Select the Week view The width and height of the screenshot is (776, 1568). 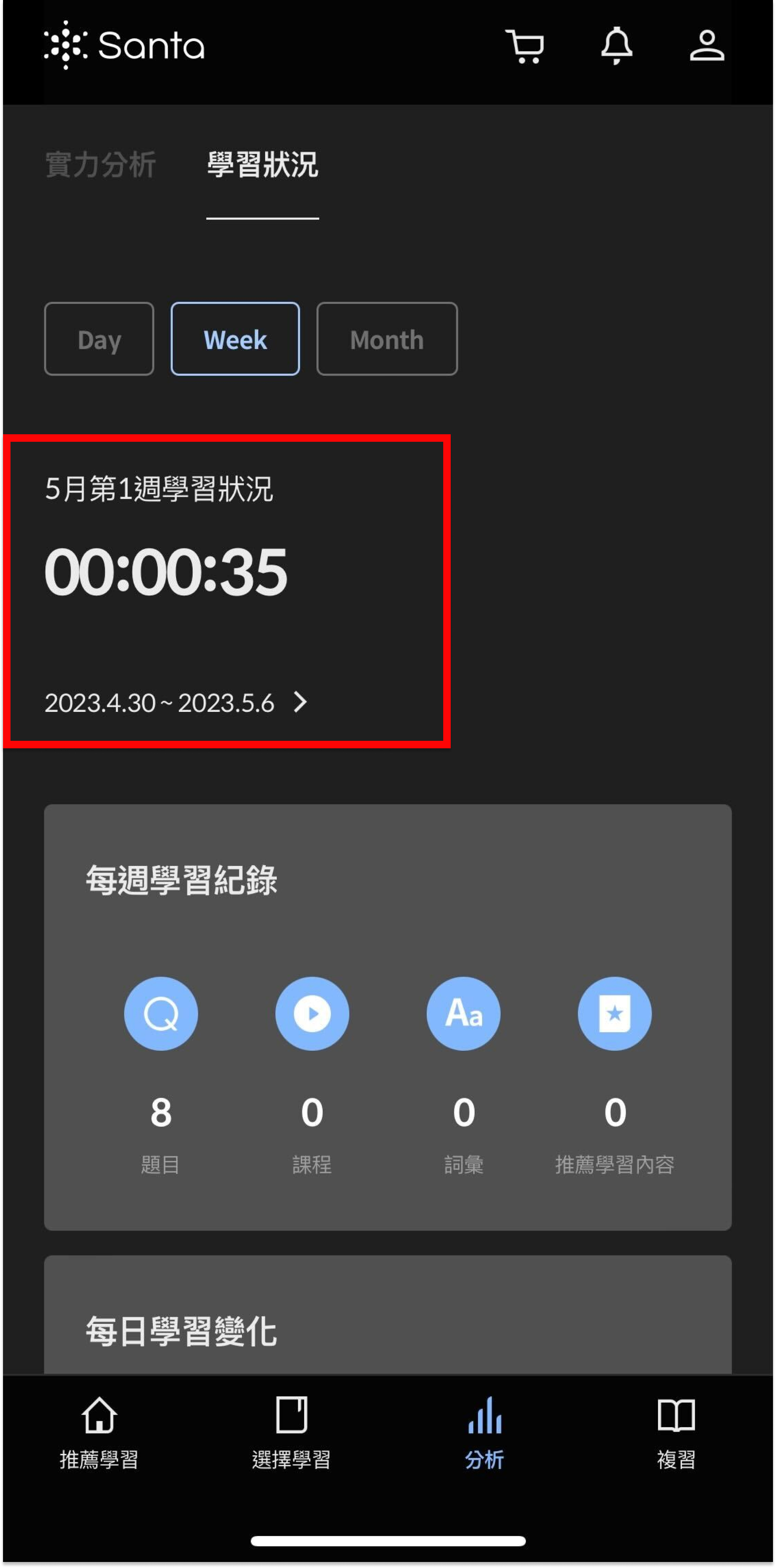pos(235,339)
